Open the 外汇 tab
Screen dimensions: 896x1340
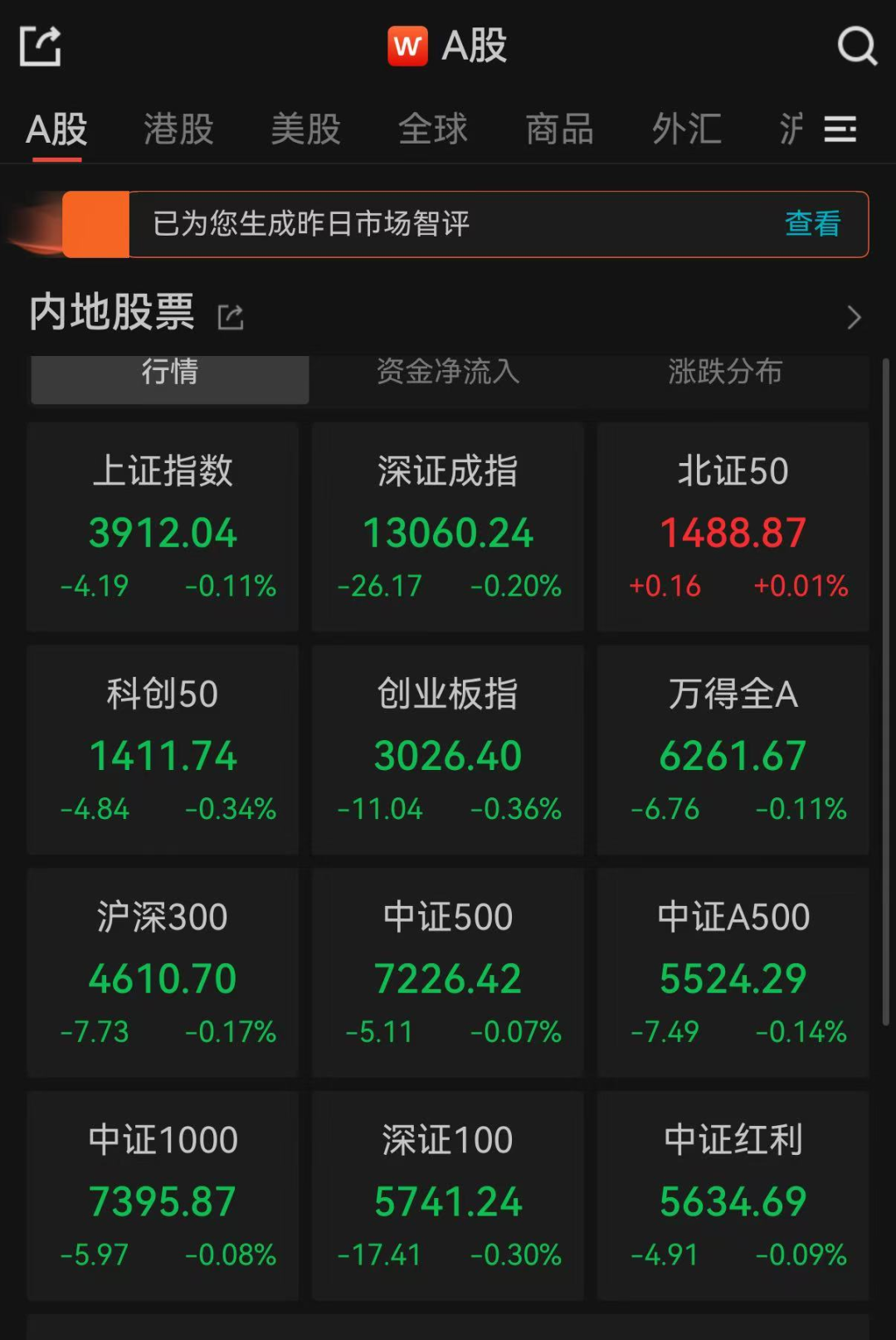click(685, 130)
